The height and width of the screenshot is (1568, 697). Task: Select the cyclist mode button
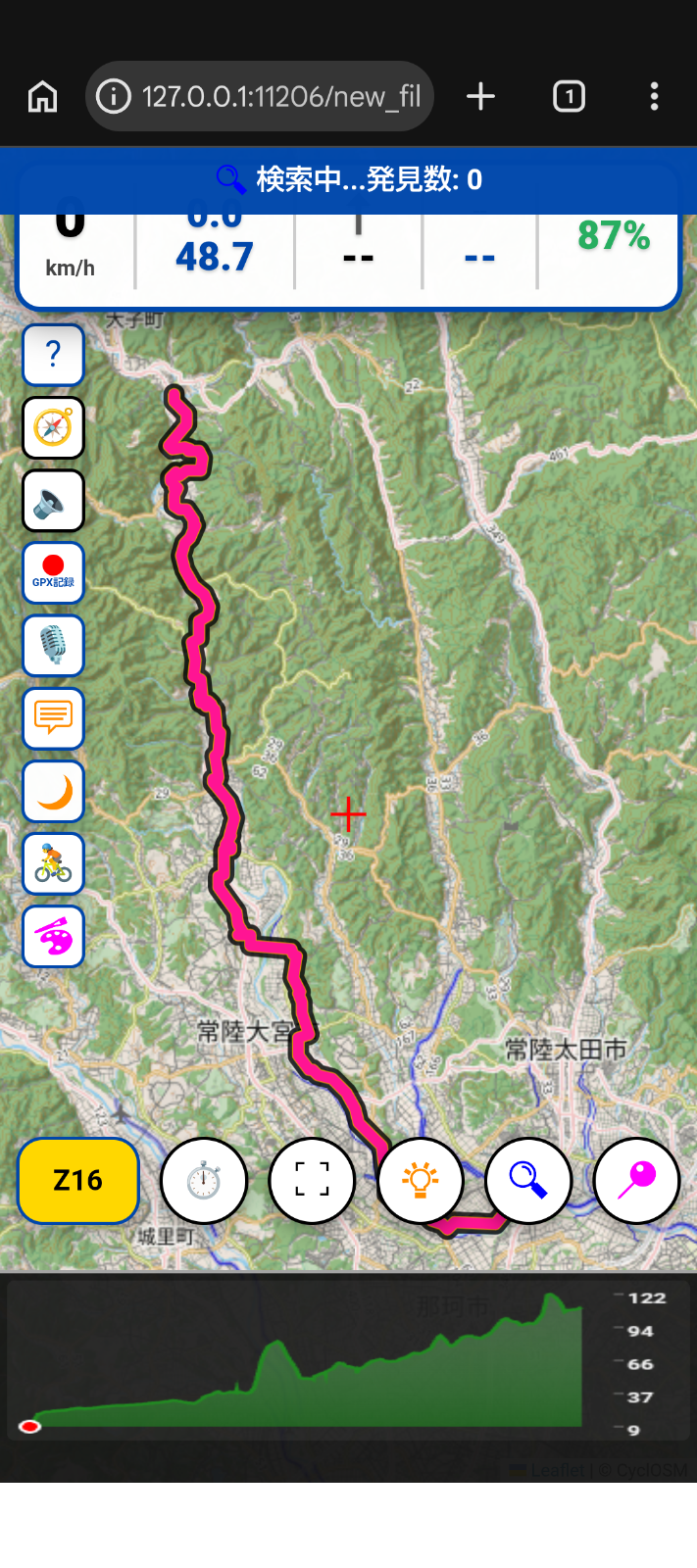point(53,863)
